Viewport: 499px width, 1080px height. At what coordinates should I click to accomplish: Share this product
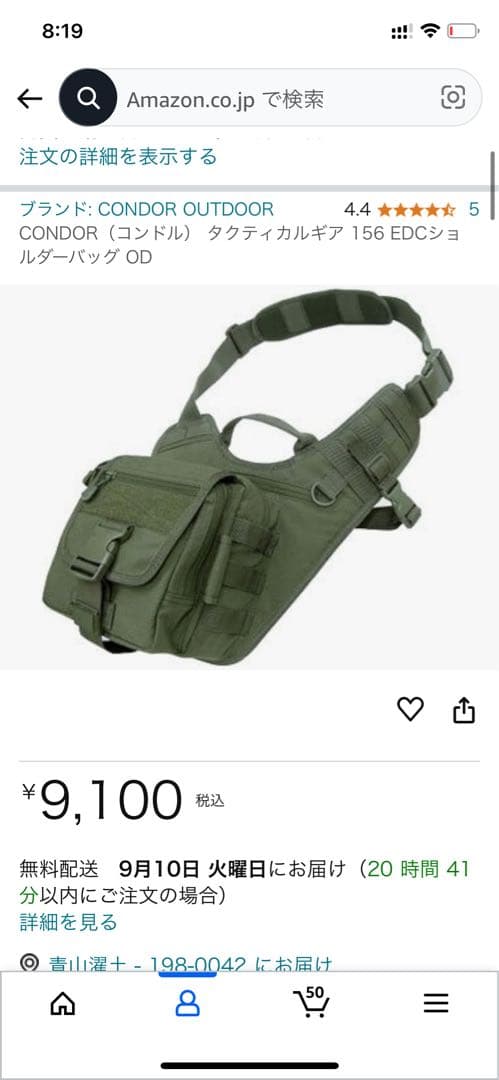click(464, 710)
